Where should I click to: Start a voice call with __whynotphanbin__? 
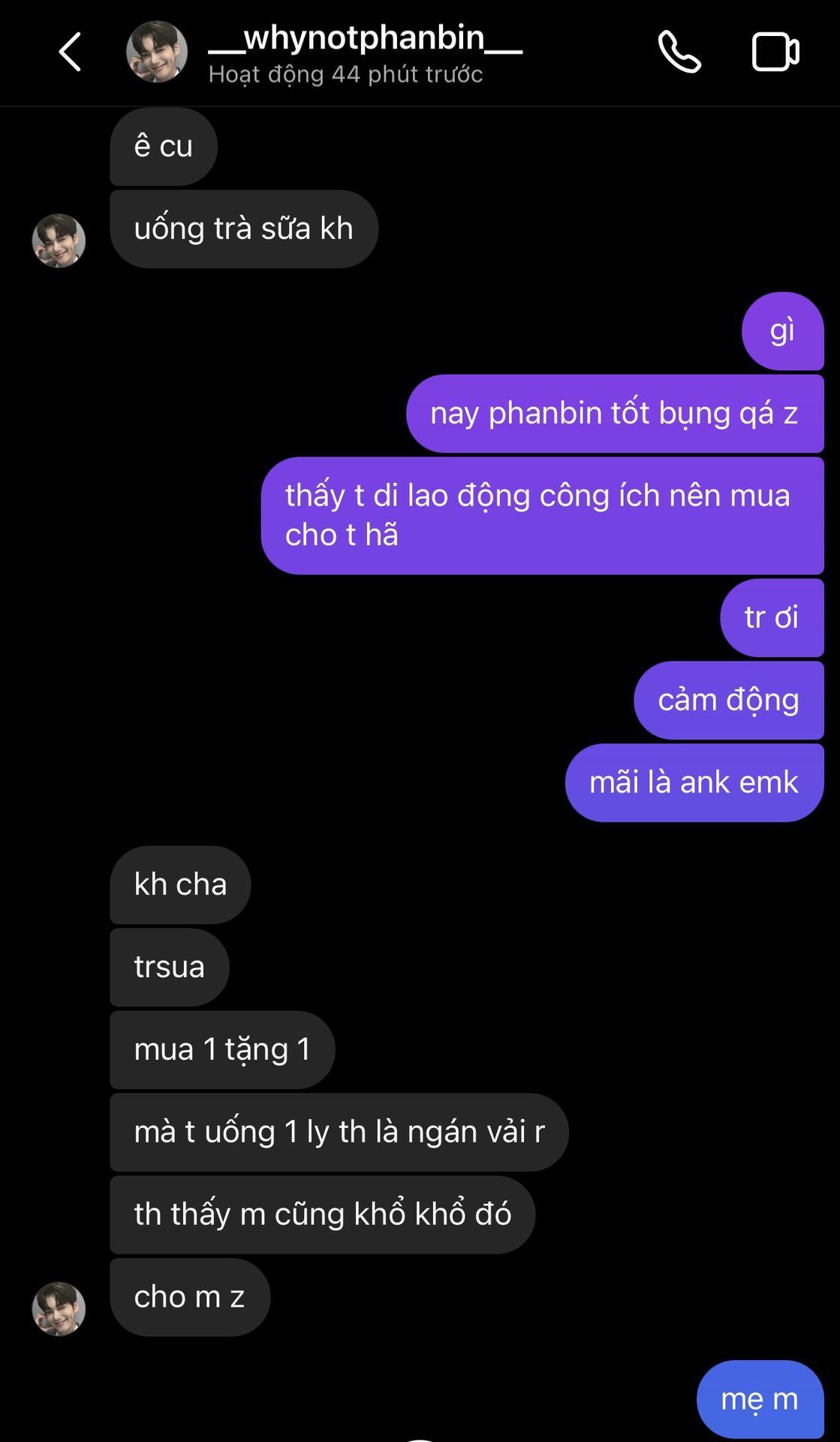[x=679, y=52]
